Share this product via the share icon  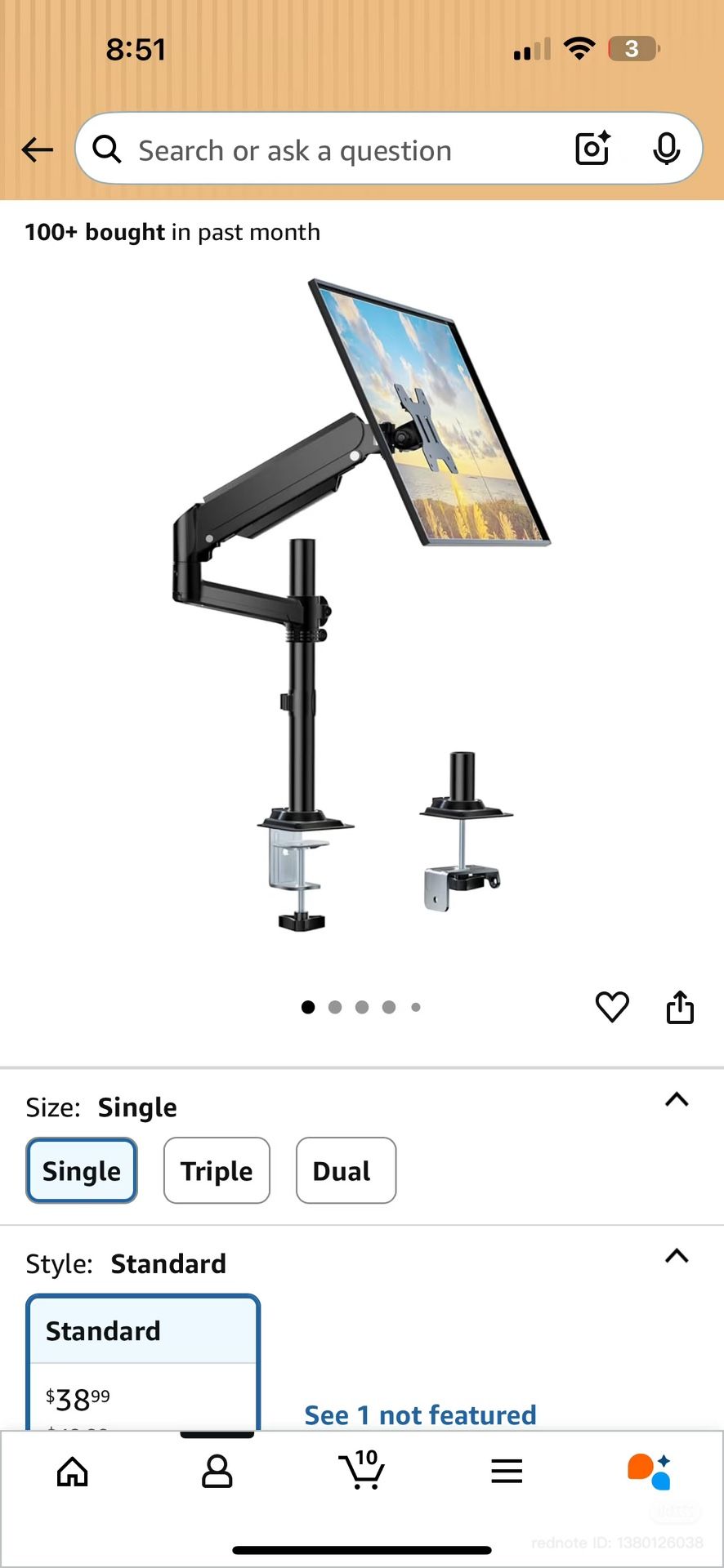[x=681, y=1007]
